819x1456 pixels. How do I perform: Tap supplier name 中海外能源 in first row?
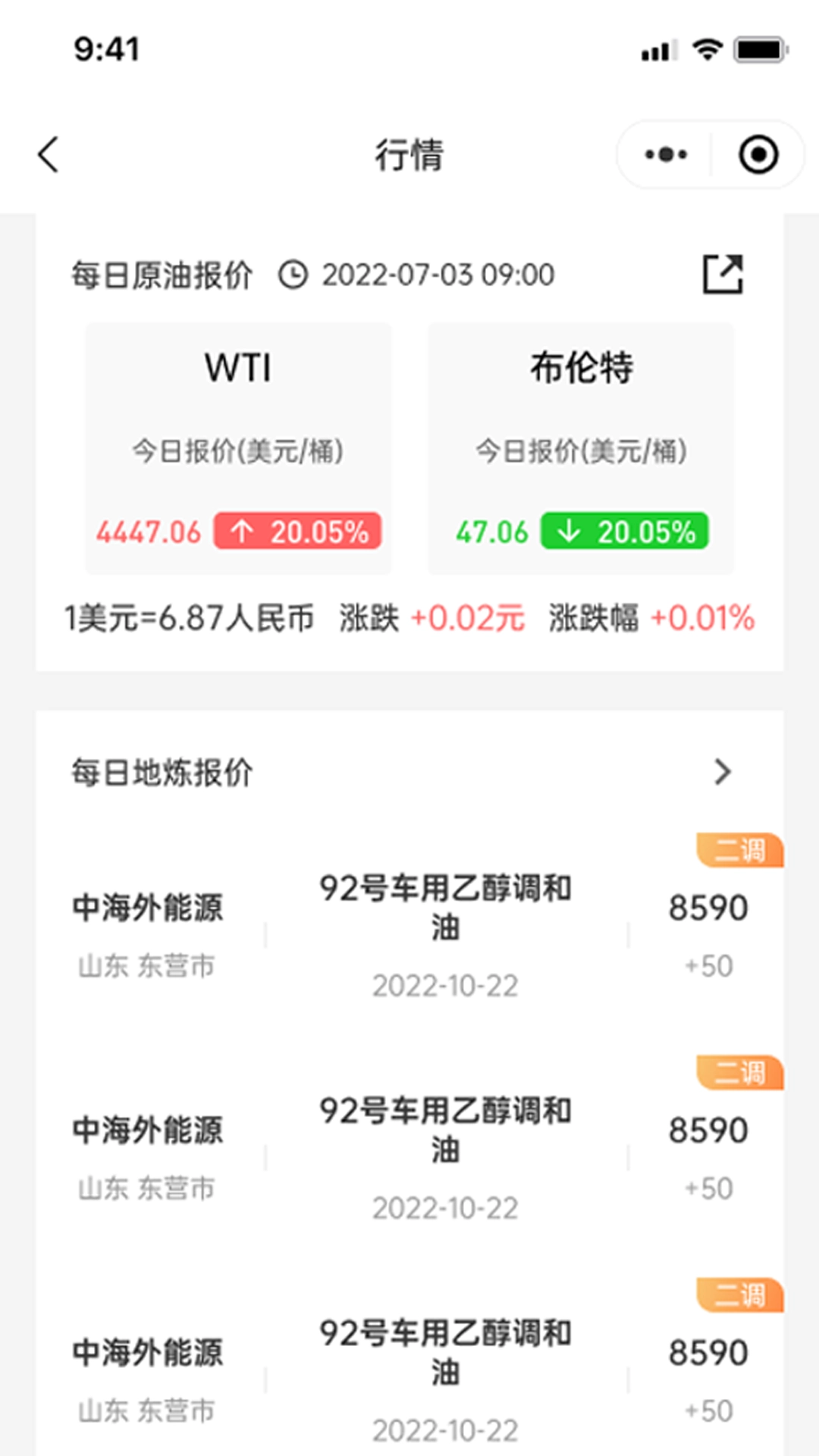(149, 909)
